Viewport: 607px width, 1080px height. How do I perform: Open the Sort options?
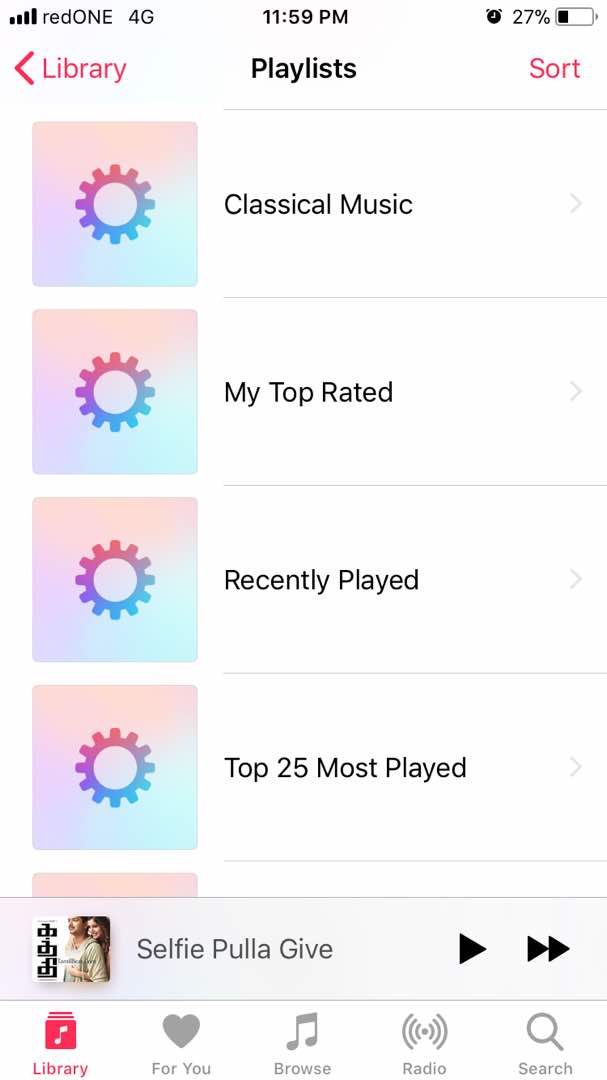tap(554, 69)
